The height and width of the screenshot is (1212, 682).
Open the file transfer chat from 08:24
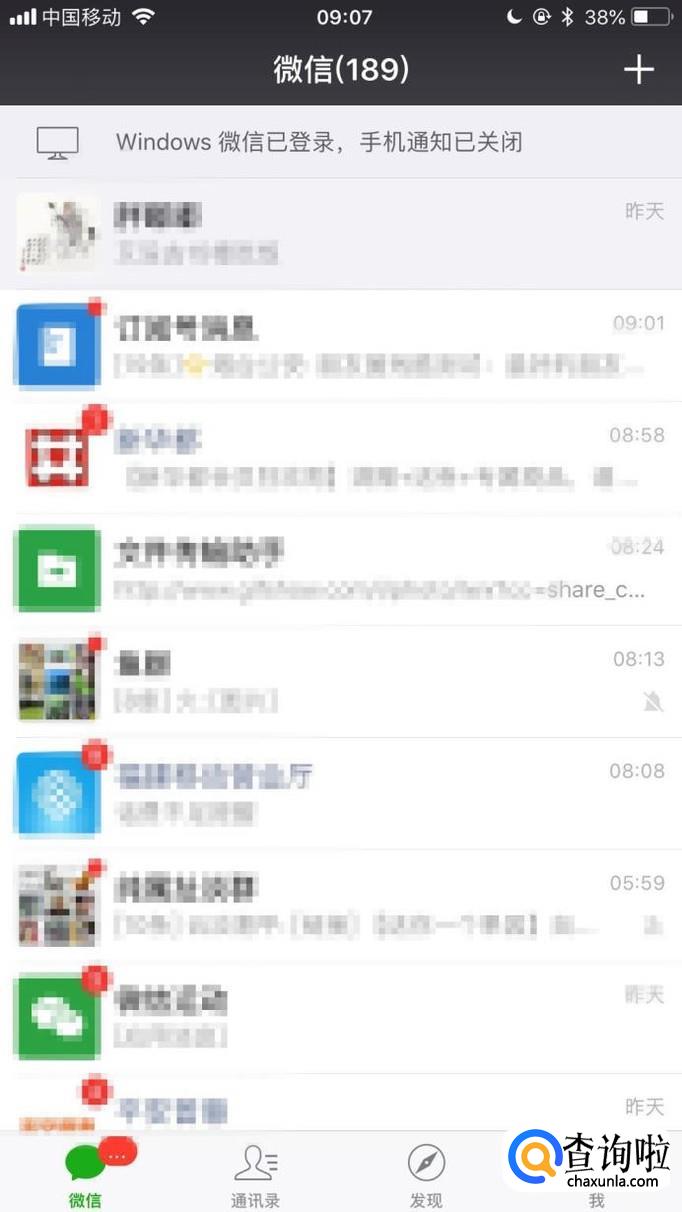click(x=340, y=570)
